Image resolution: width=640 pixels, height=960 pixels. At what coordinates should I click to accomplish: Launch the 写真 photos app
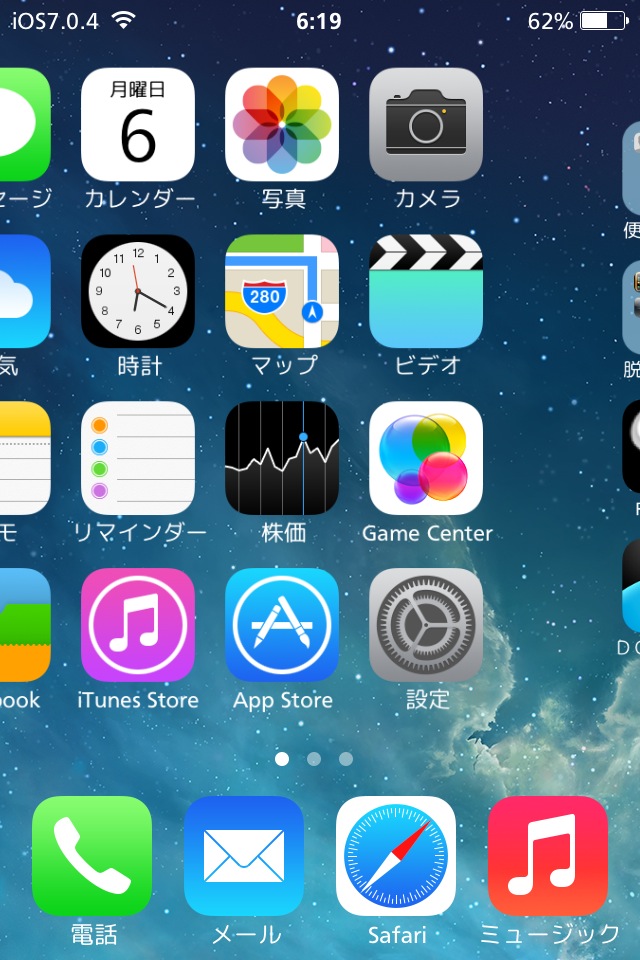click(x=282, y=125)
